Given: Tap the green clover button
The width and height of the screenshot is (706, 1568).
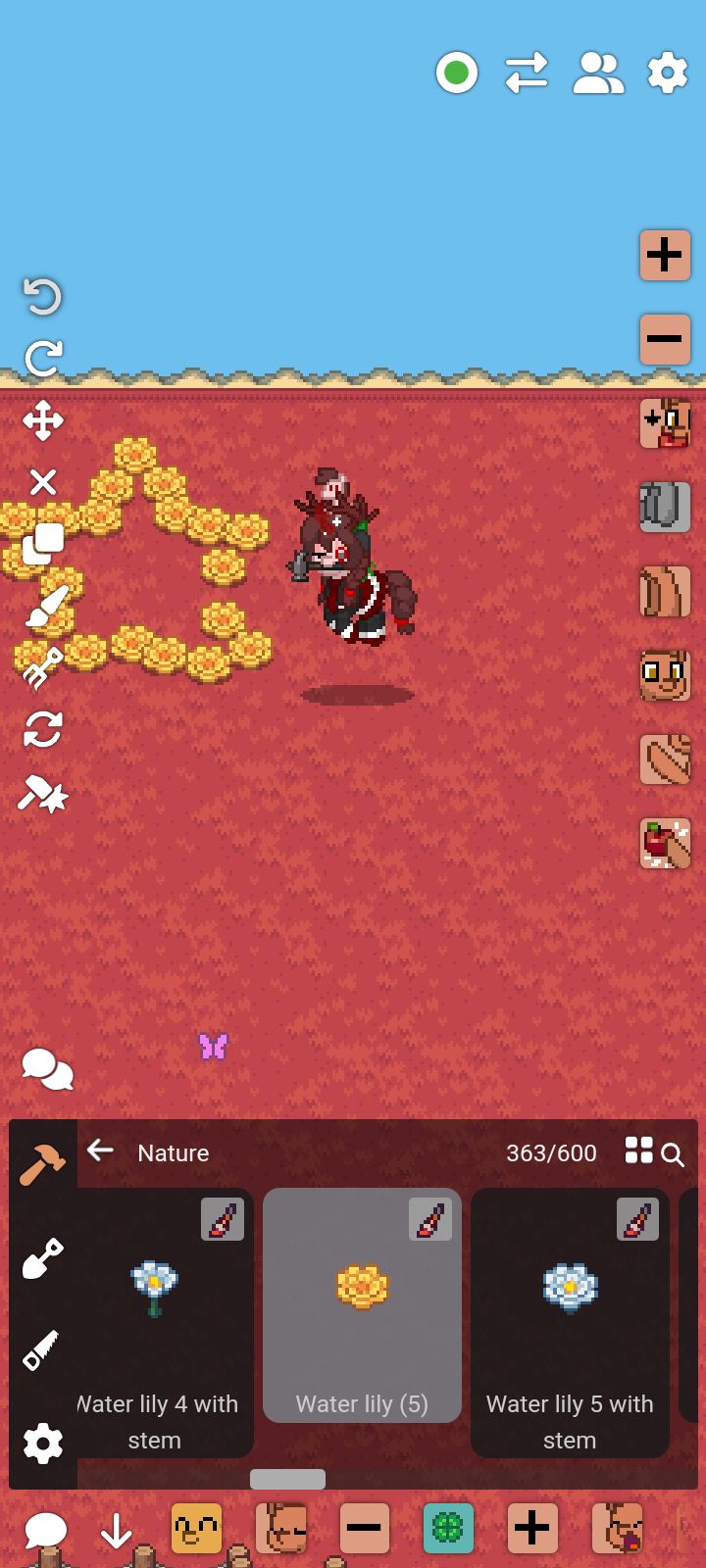Looking at the screenshot, I should (448, 1529).
